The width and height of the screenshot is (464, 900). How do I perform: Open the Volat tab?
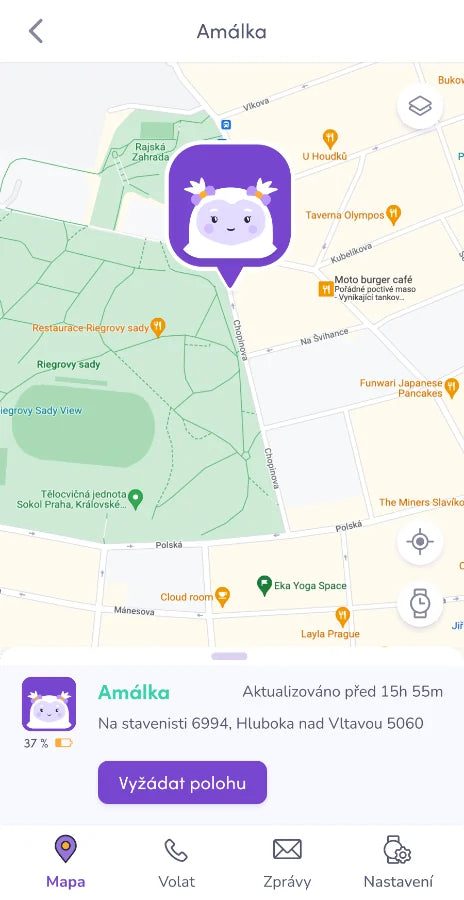pos(176,863)
